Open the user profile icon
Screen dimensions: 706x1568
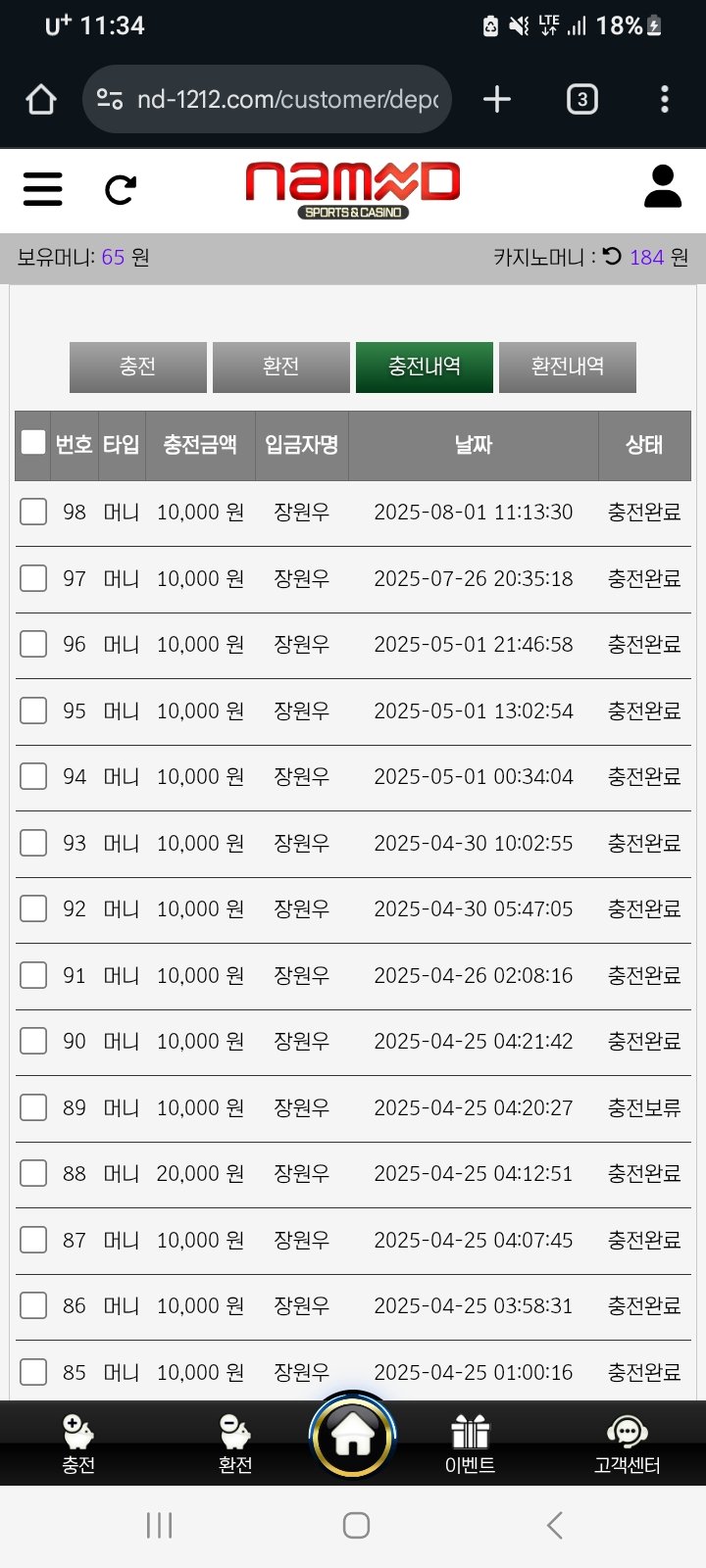(663, 186)
